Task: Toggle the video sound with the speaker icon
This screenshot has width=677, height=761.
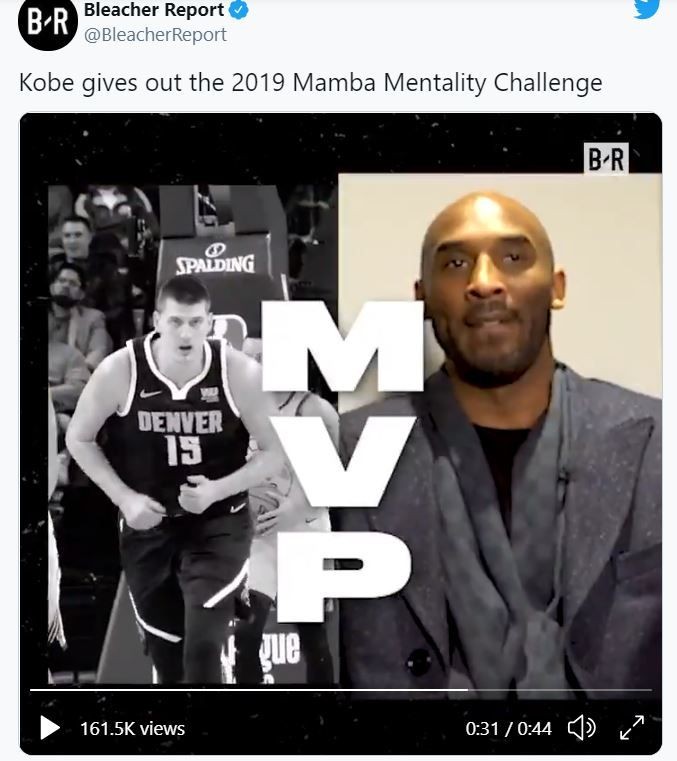Action: pos(581,728)
